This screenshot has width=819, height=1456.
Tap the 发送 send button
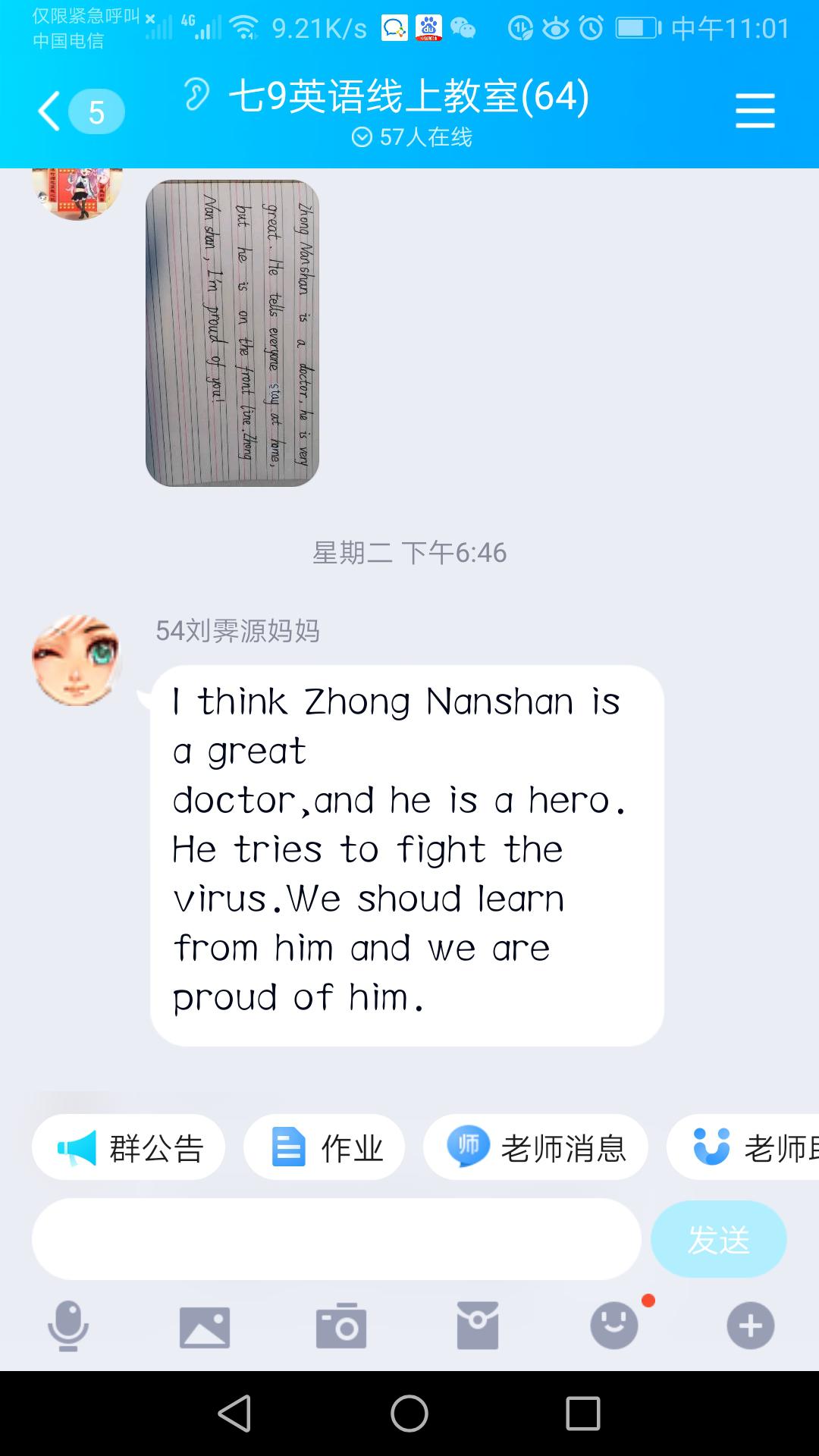point(718,1239)
